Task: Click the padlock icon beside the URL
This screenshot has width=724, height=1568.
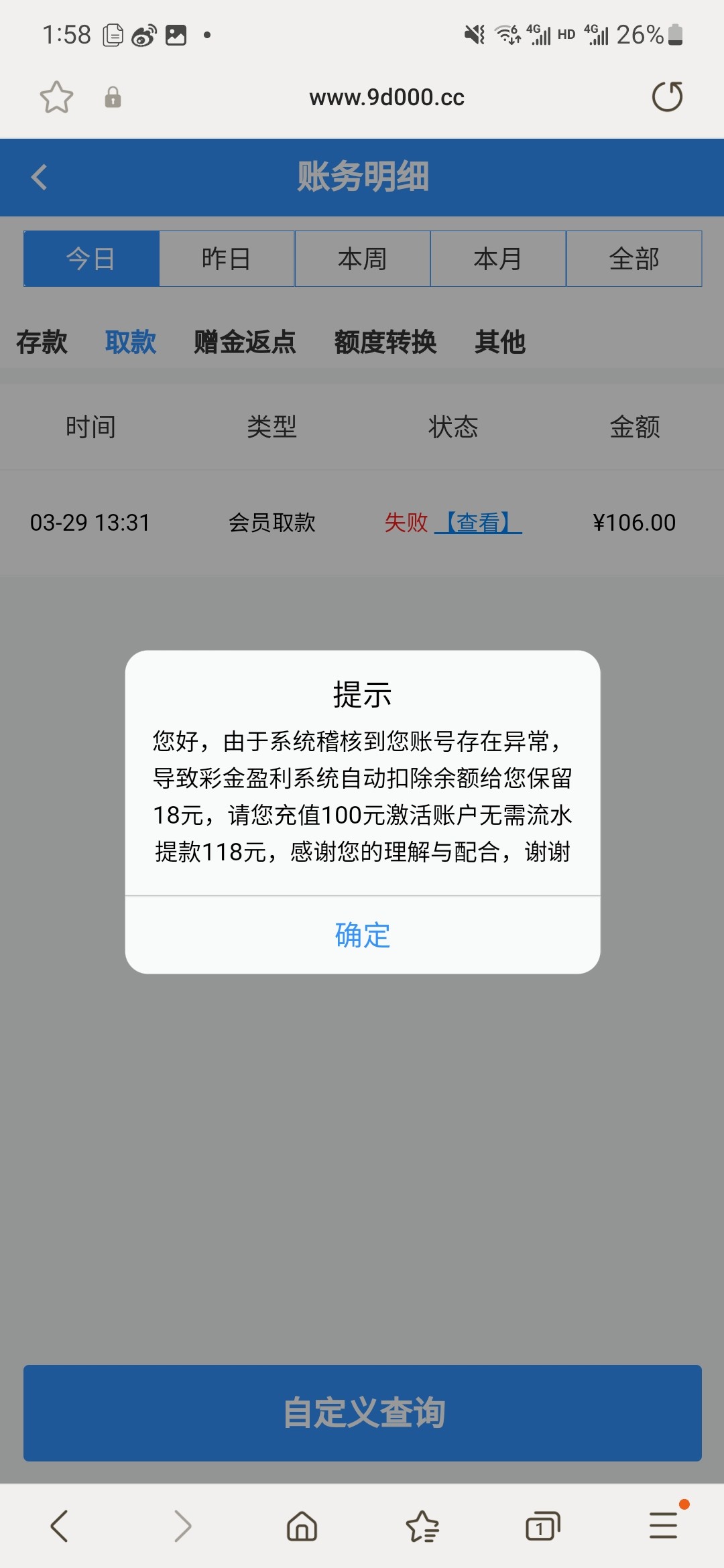Action: [x=112, y=97]
